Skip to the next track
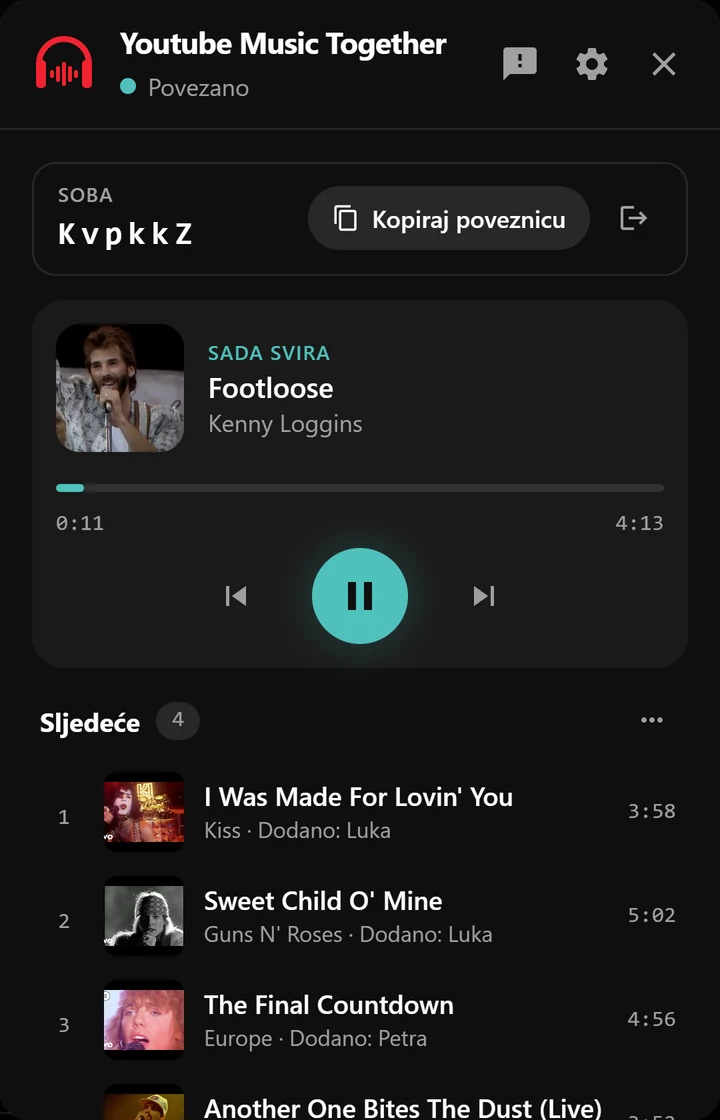Viewport: 720px width, 1120px height. [x=484, y=596]
